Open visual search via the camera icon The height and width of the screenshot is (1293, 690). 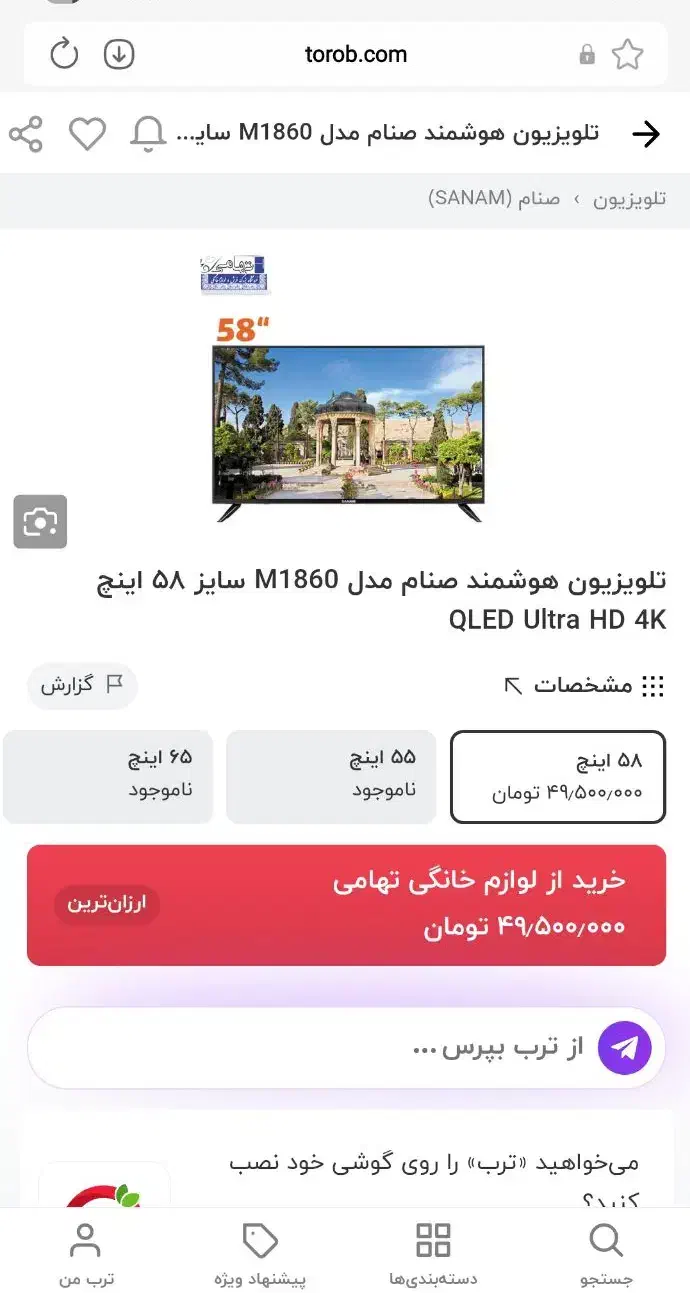pos(40,521)
